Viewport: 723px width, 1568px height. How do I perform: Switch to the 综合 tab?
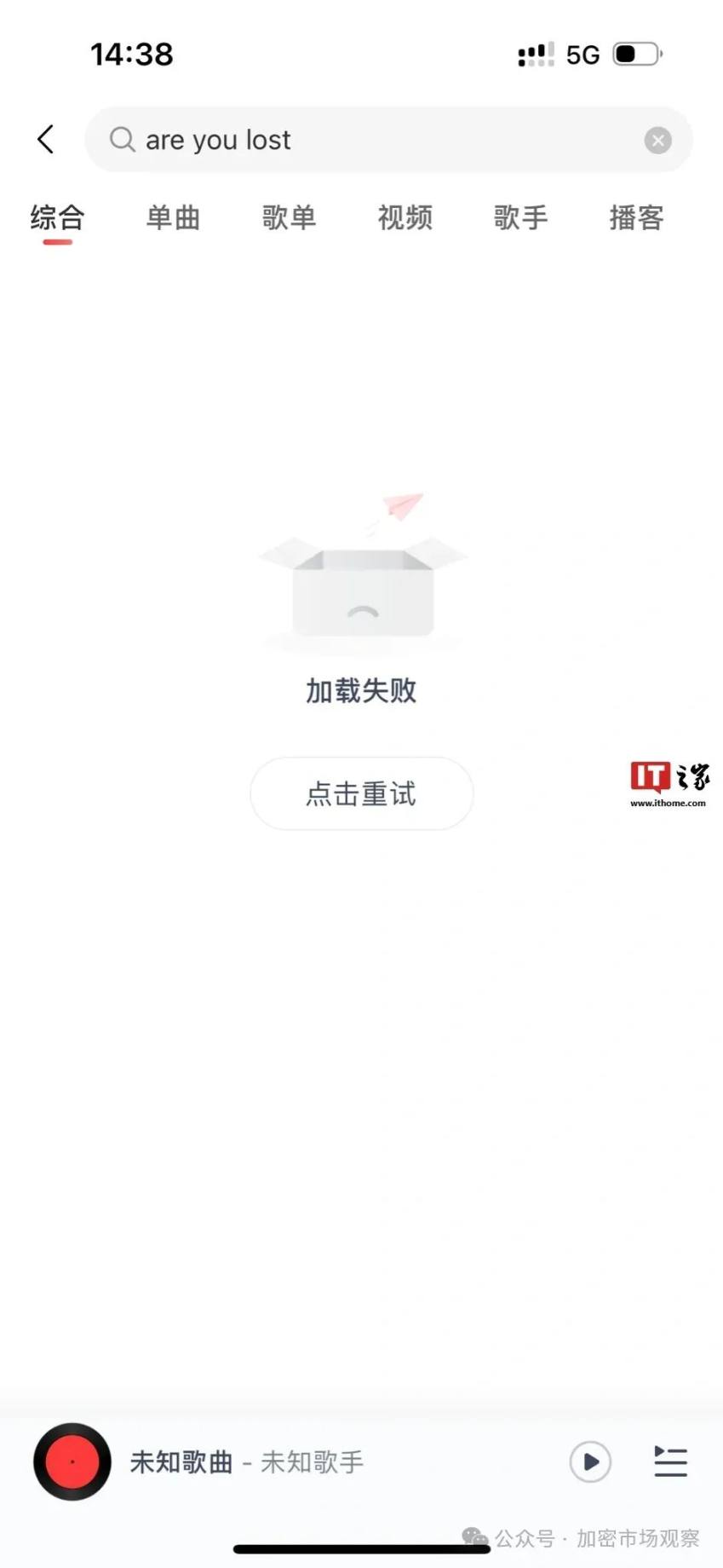(57, 218)
